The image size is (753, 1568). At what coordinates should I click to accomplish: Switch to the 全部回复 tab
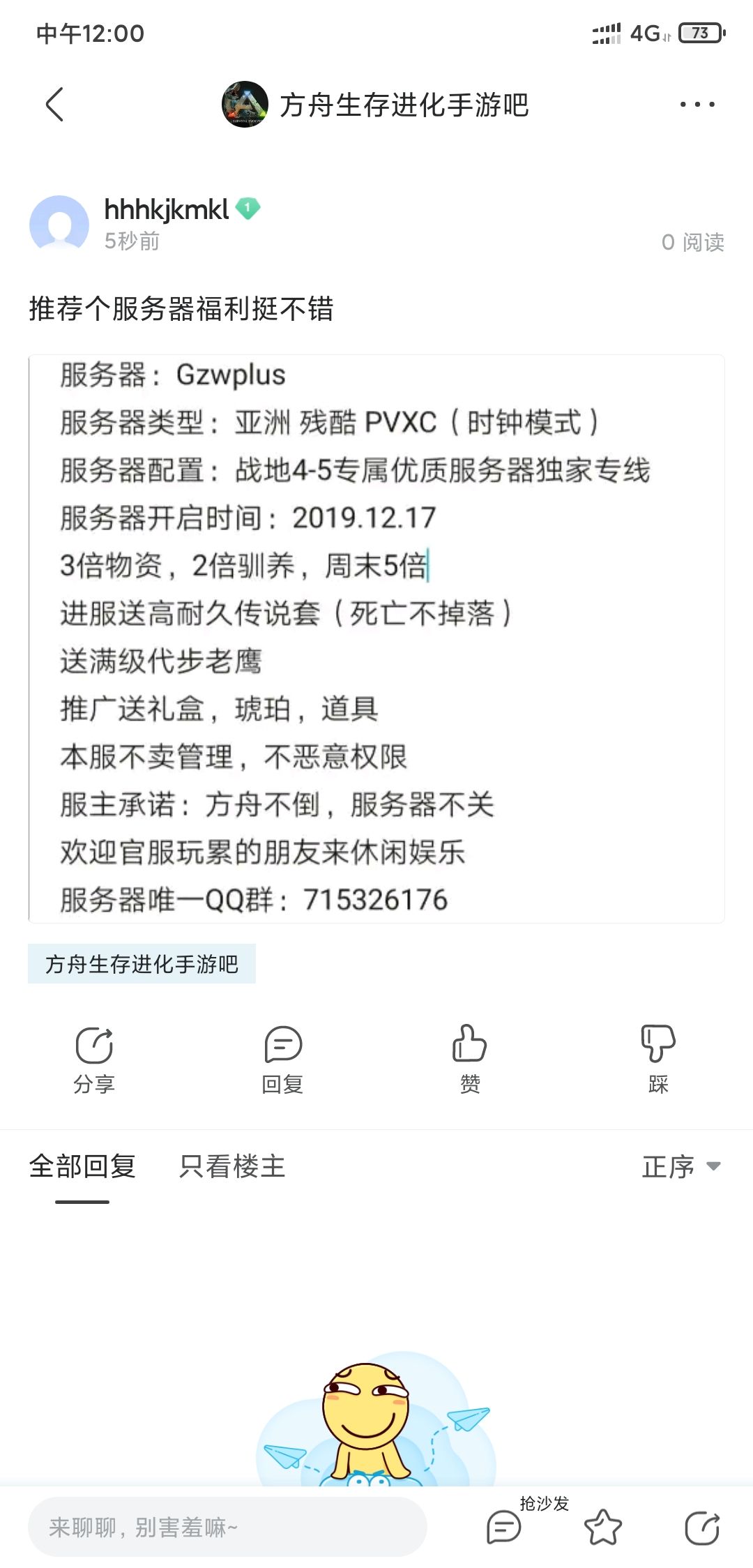82,1166
